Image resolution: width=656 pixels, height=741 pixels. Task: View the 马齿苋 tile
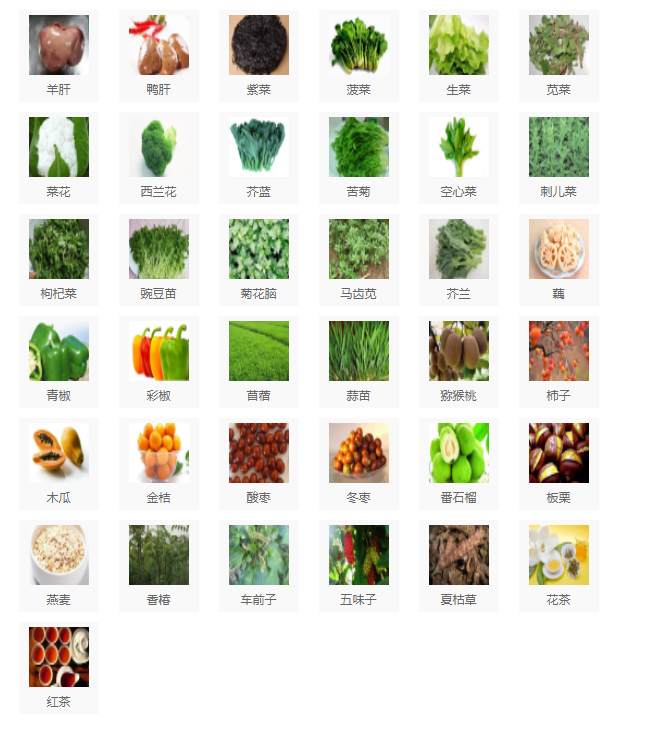click(x=359, y=250)
